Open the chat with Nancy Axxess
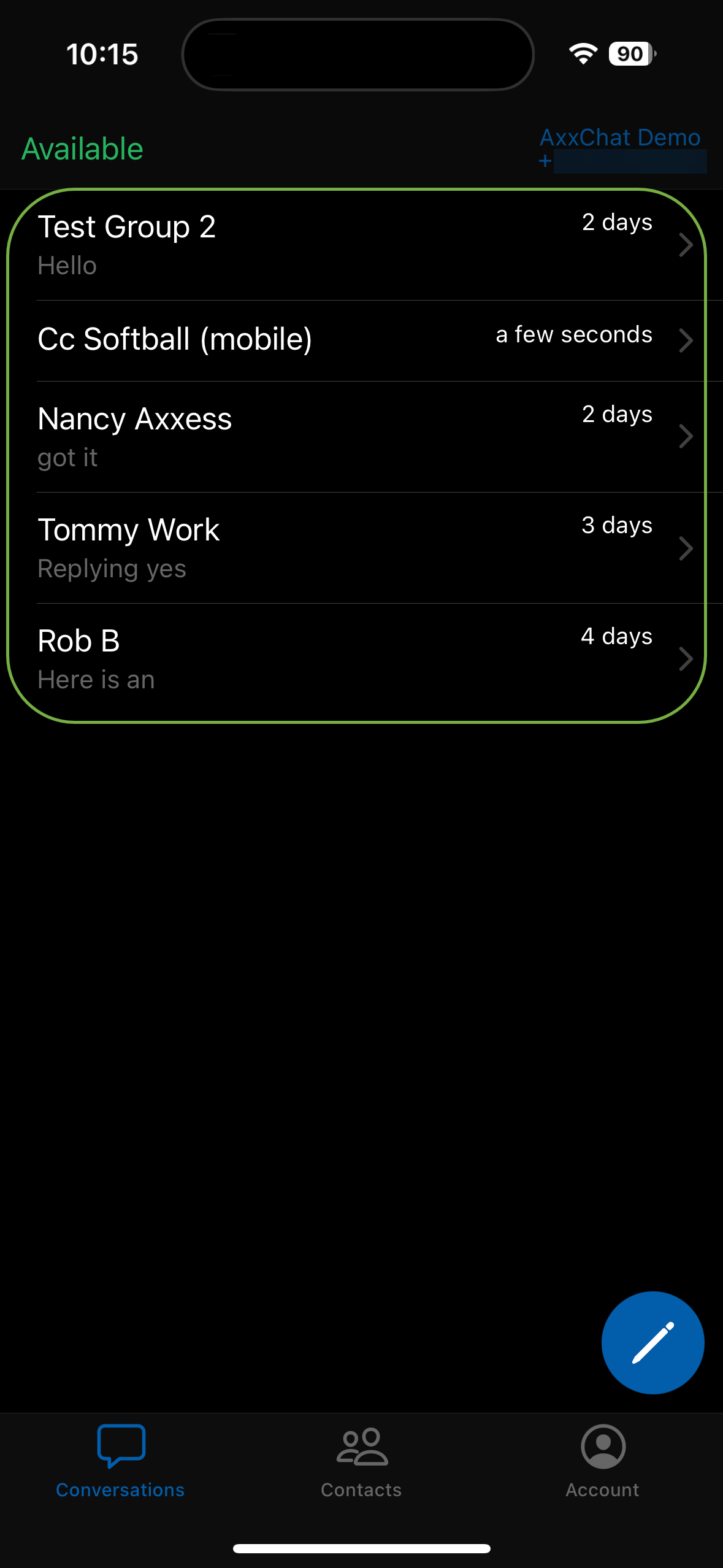723x1568 pixels. coord(343,436)
